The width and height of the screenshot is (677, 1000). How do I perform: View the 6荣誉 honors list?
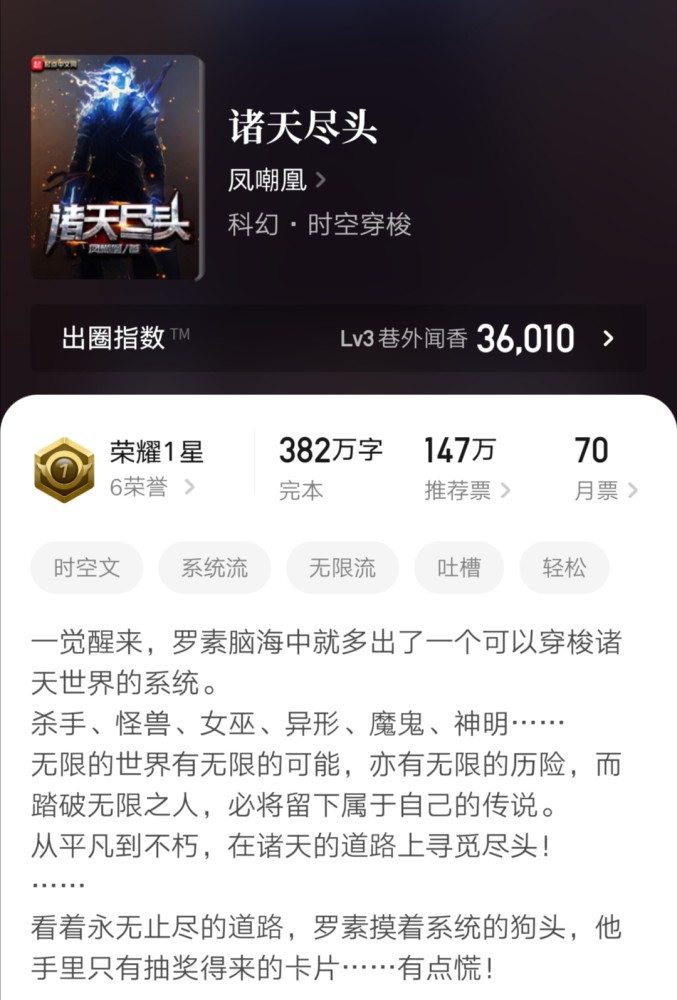[x=151, y=488]
